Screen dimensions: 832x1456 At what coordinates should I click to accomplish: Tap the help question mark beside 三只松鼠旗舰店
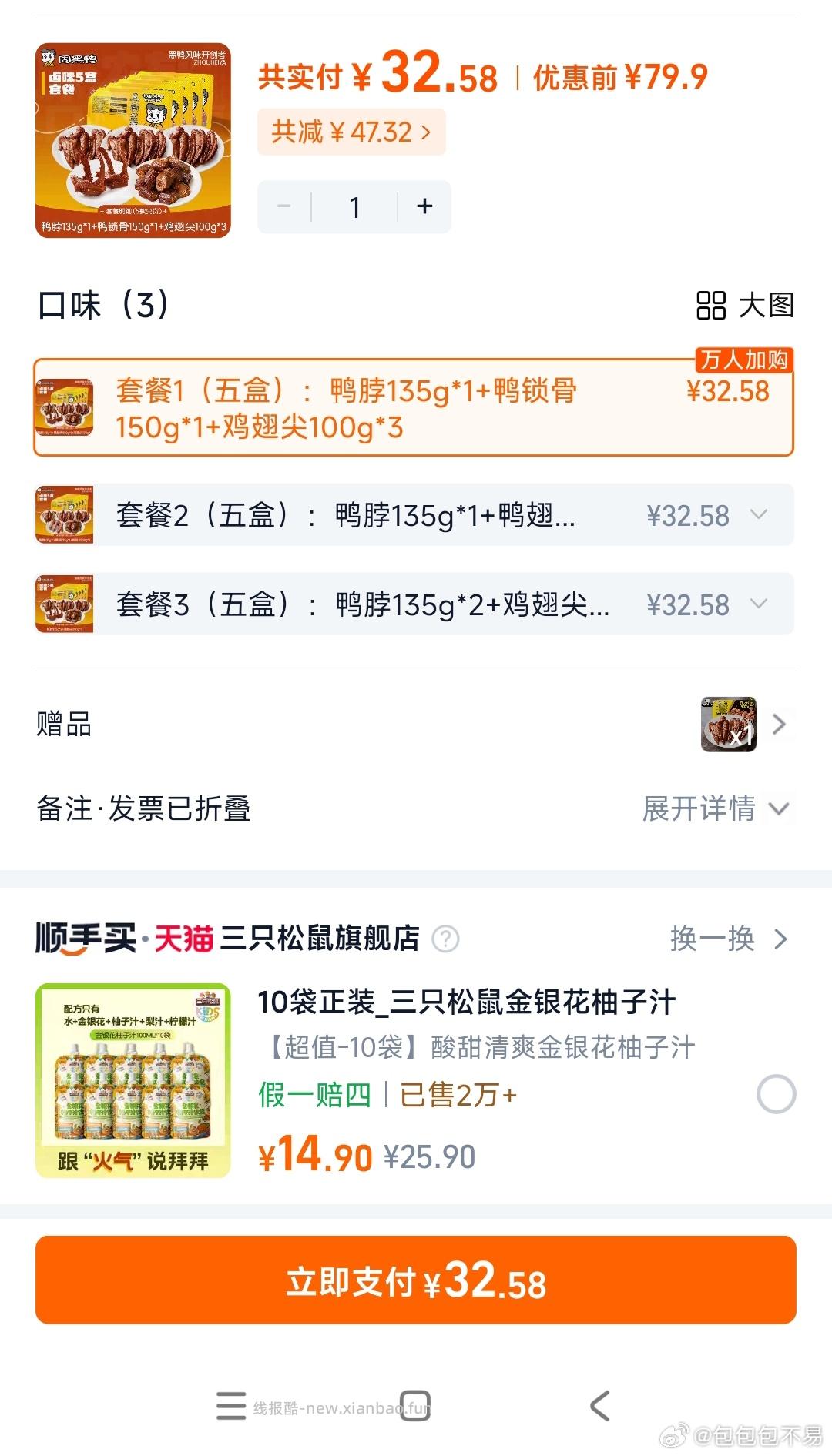(445, 941)
